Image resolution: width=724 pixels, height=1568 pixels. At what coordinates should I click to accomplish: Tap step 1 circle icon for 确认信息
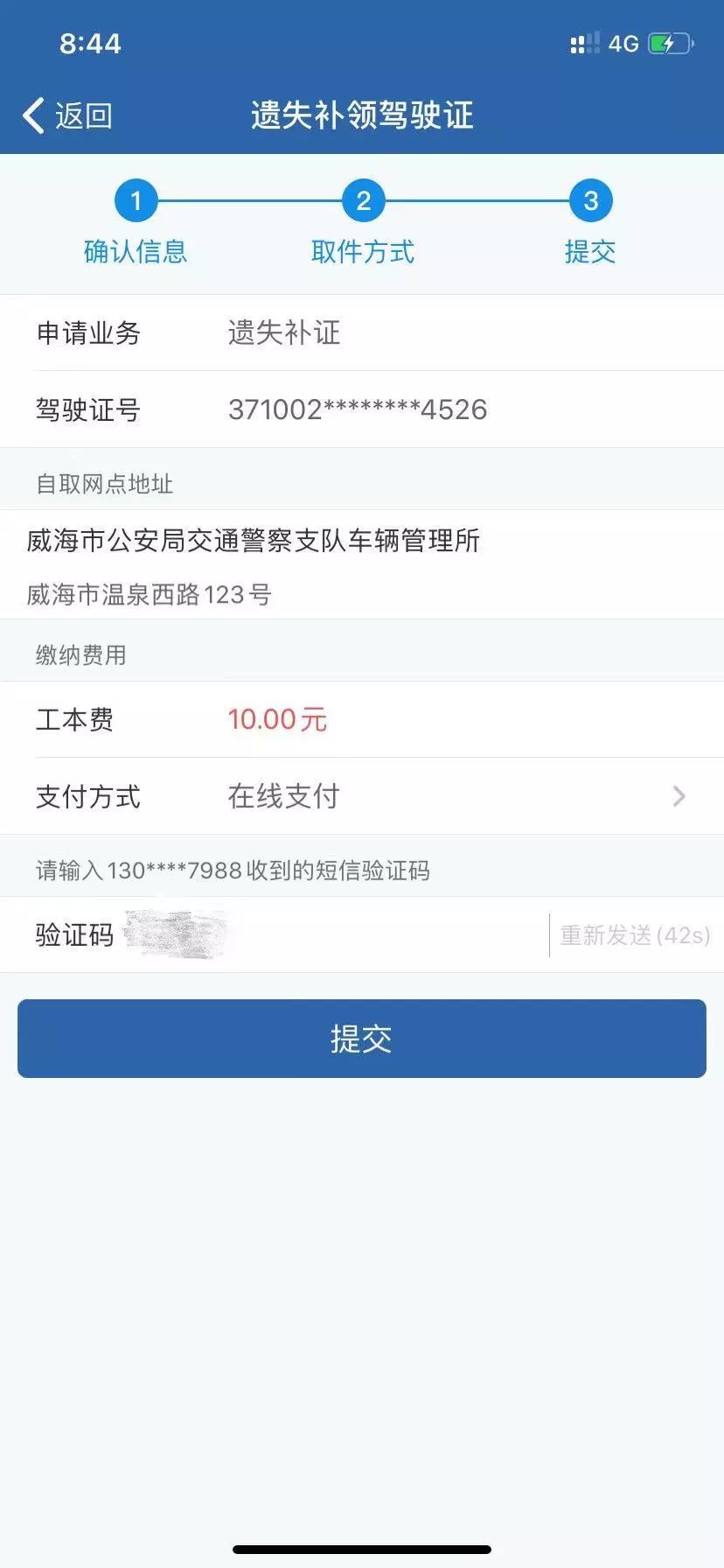click(x=136, y=199)
